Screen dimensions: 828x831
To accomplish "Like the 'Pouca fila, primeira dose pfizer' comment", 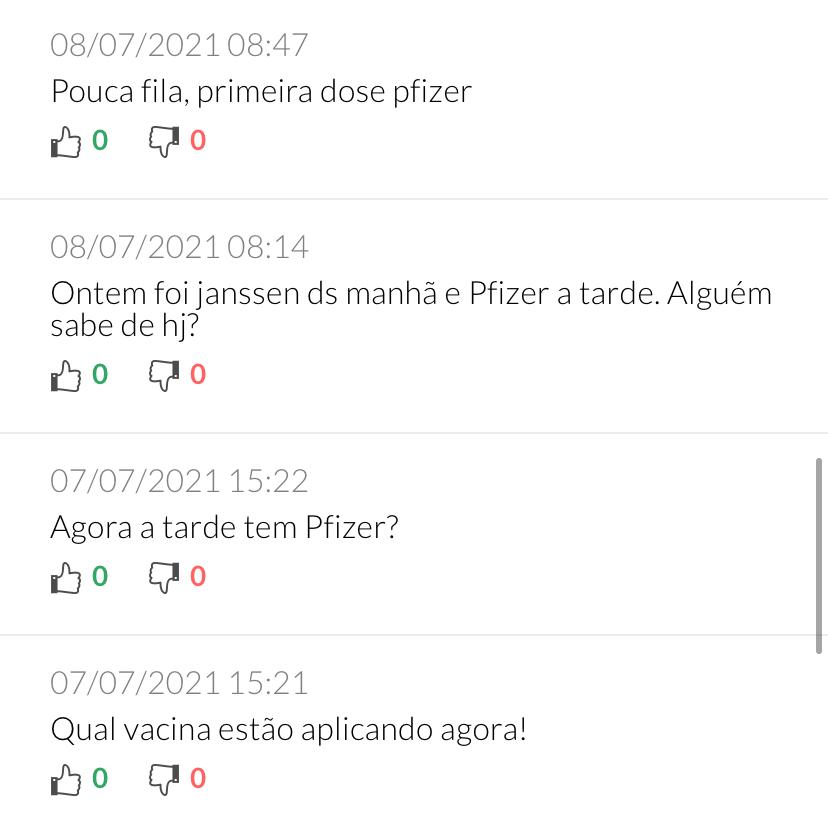I will click(66, 142).
